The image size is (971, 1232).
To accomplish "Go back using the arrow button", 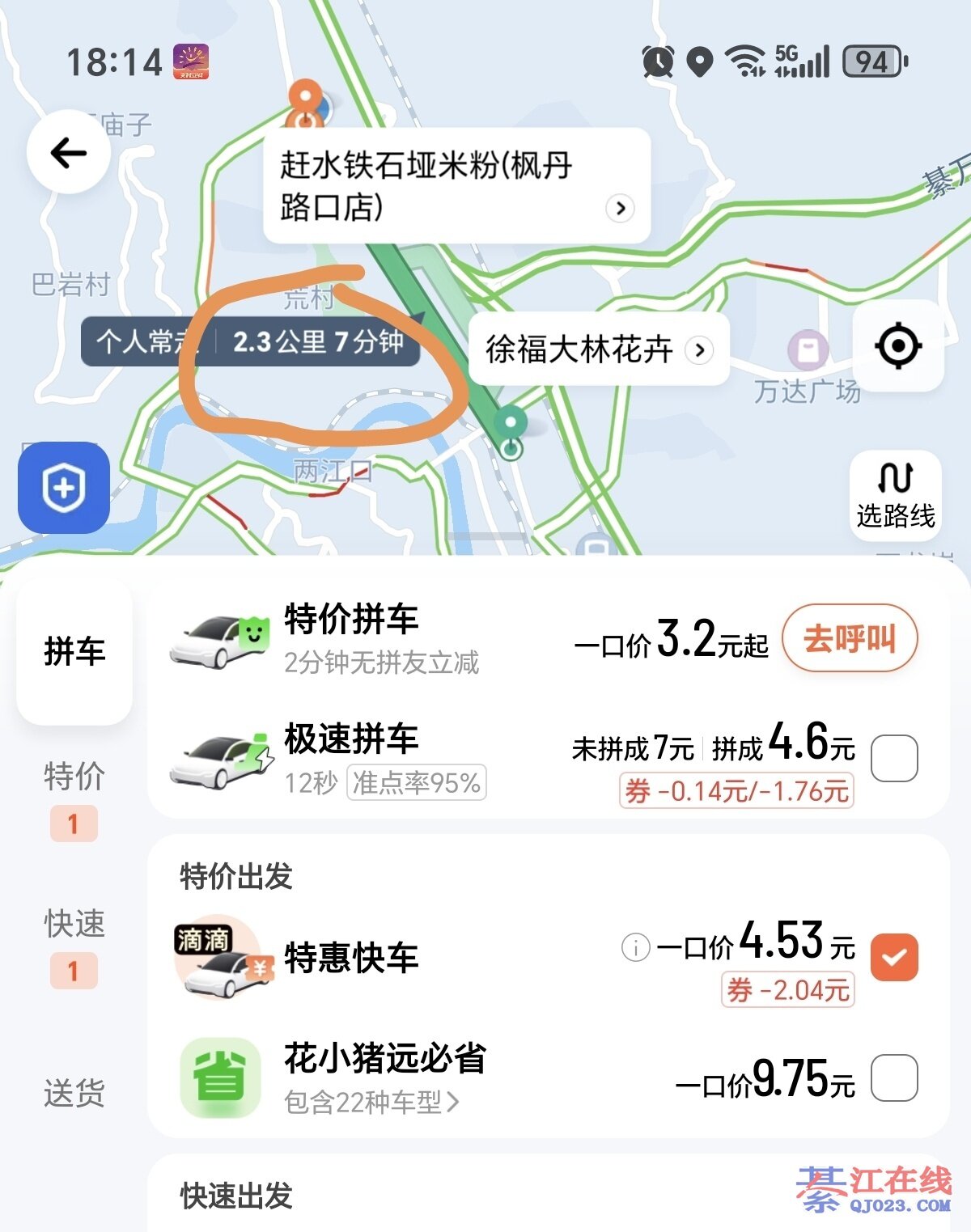I will pyautogui.click(x=69, y=152).
